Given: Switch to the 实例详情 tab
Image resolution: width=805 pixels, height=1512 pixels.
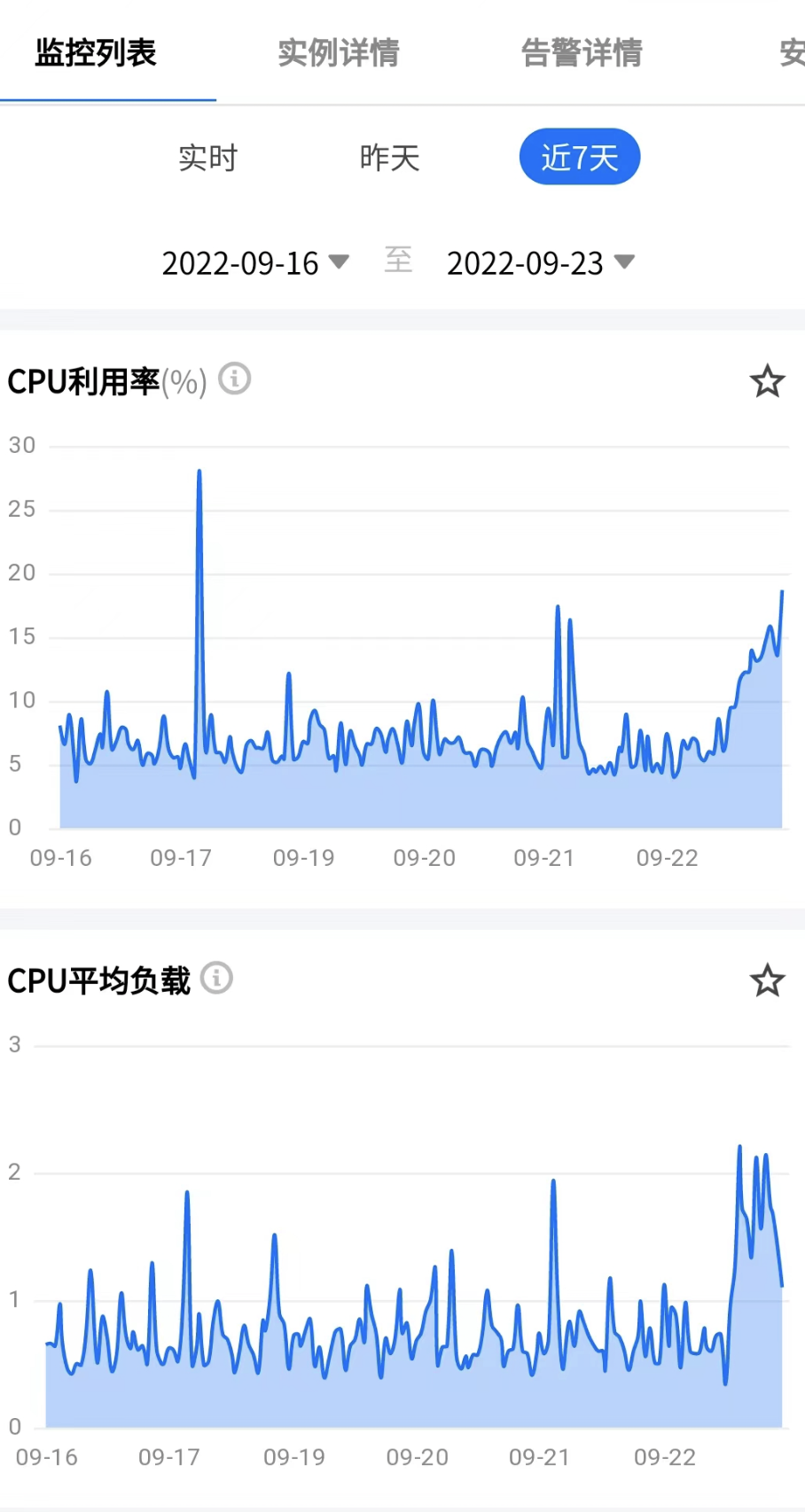Looking at the screenshot, I should click(x=338, y=53).
